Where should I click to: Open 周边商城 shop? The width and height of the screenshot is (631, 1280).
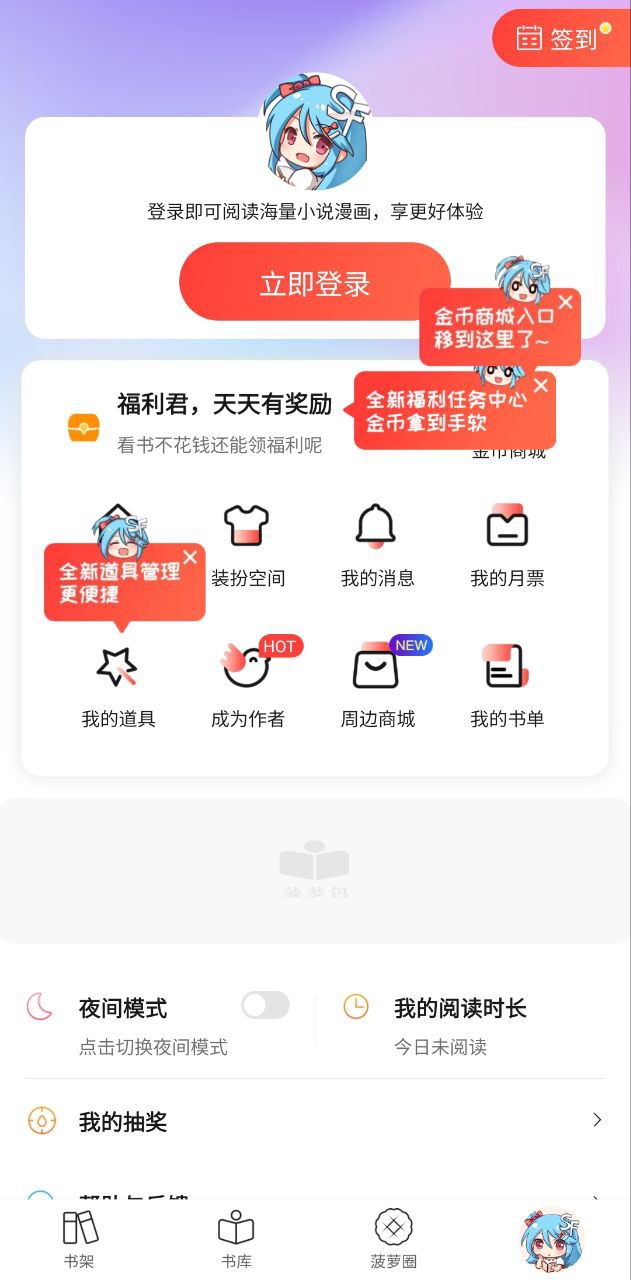(x=377, y=686)
